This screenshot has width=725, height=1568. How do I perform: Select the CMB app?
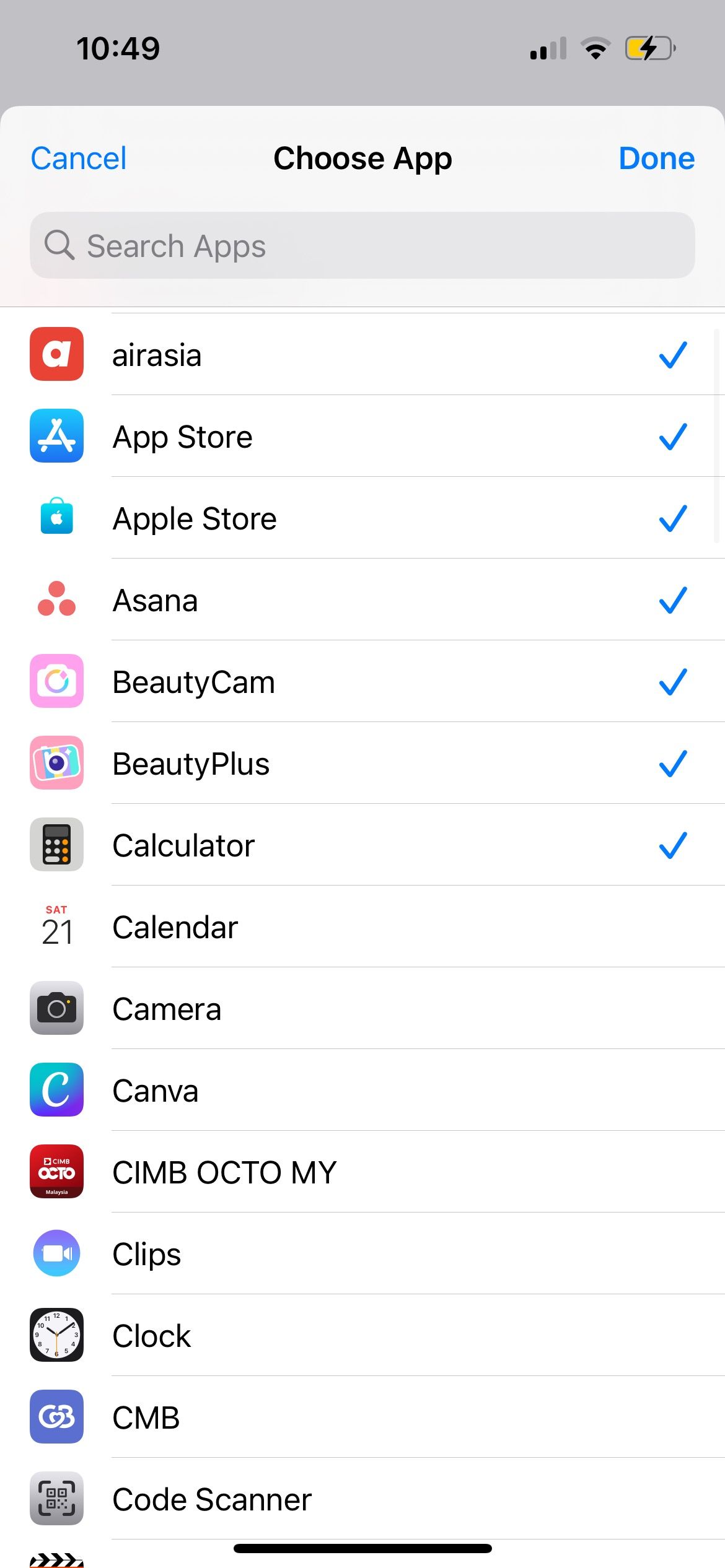pos(372,1418)
